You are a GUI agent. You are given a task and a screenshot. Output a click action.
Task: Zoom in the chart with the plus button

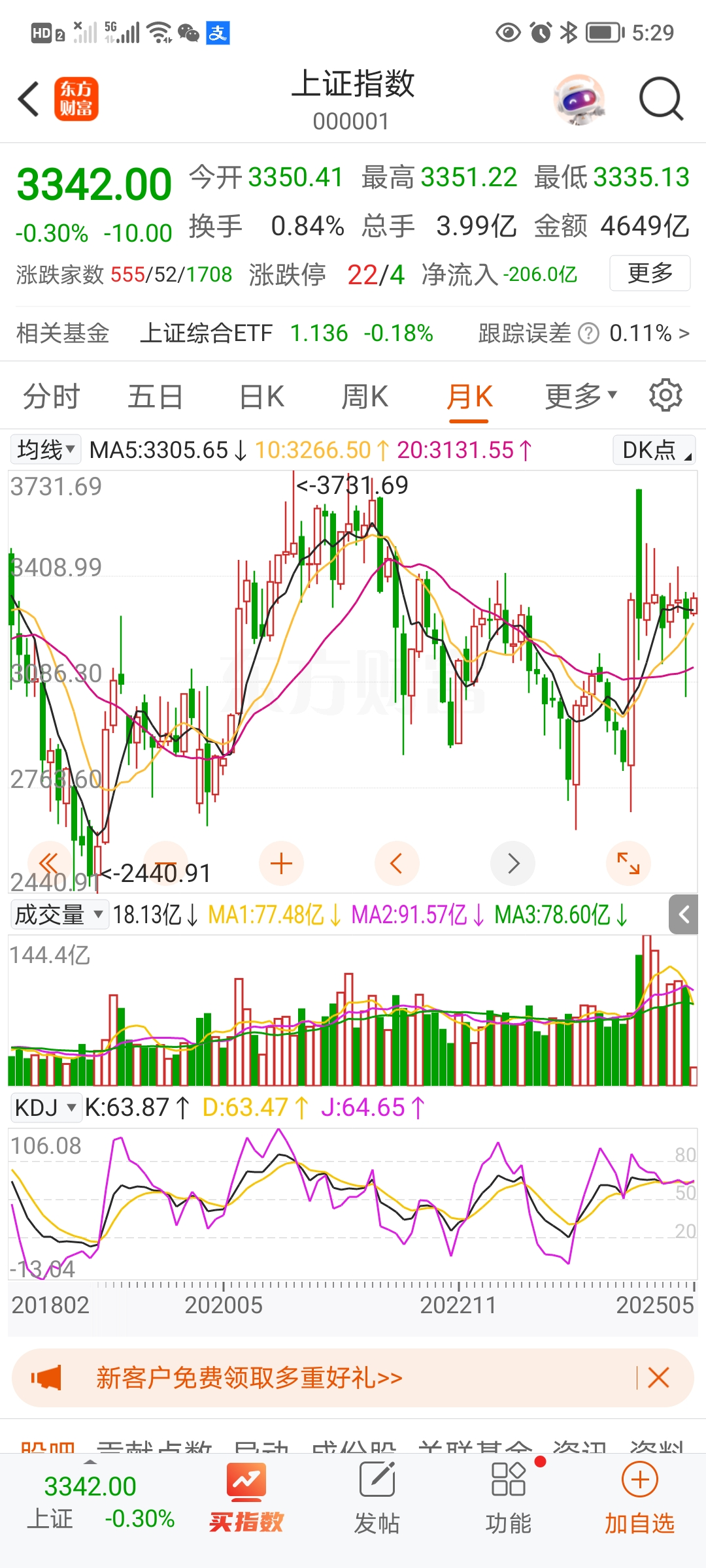coord(281,864)
